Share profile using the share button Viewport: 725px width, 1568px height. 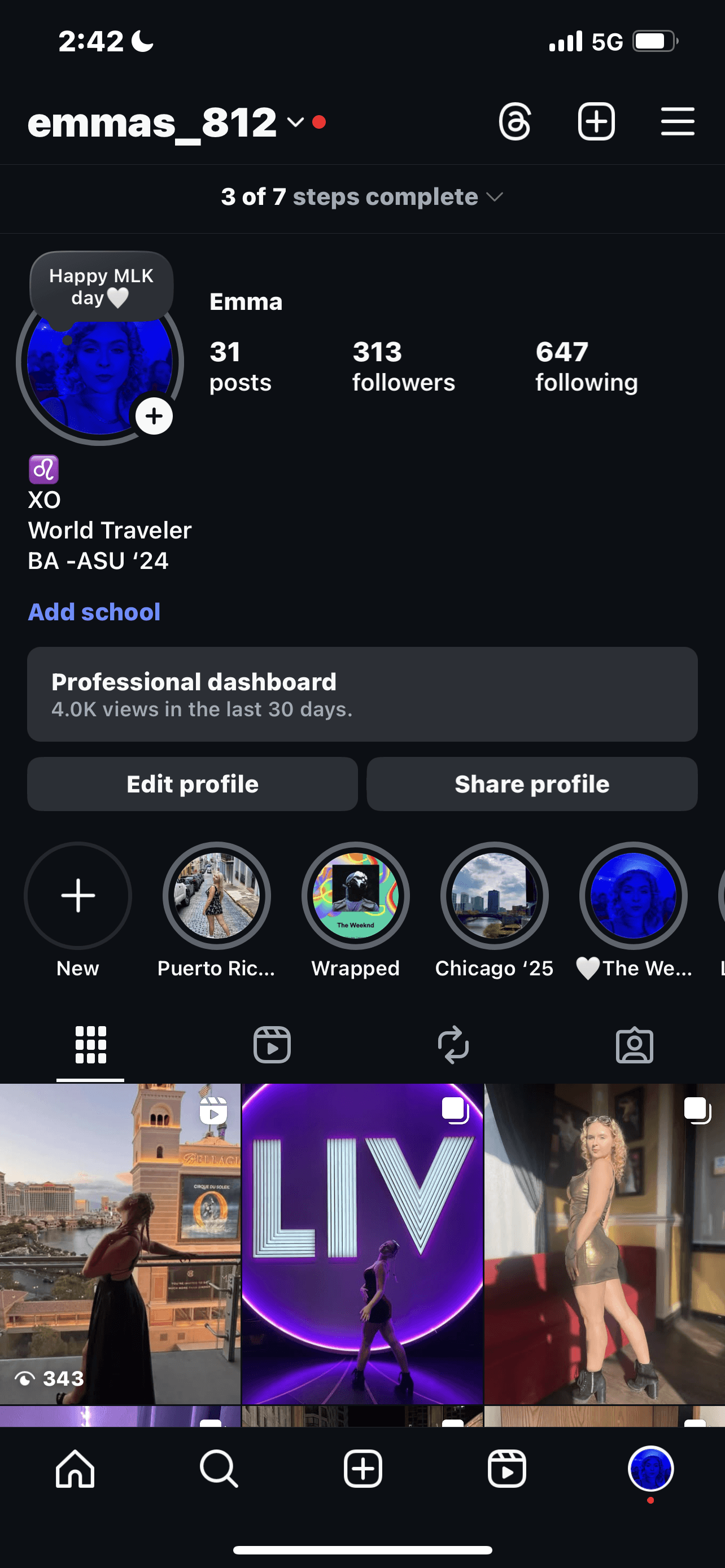(531, 784)
